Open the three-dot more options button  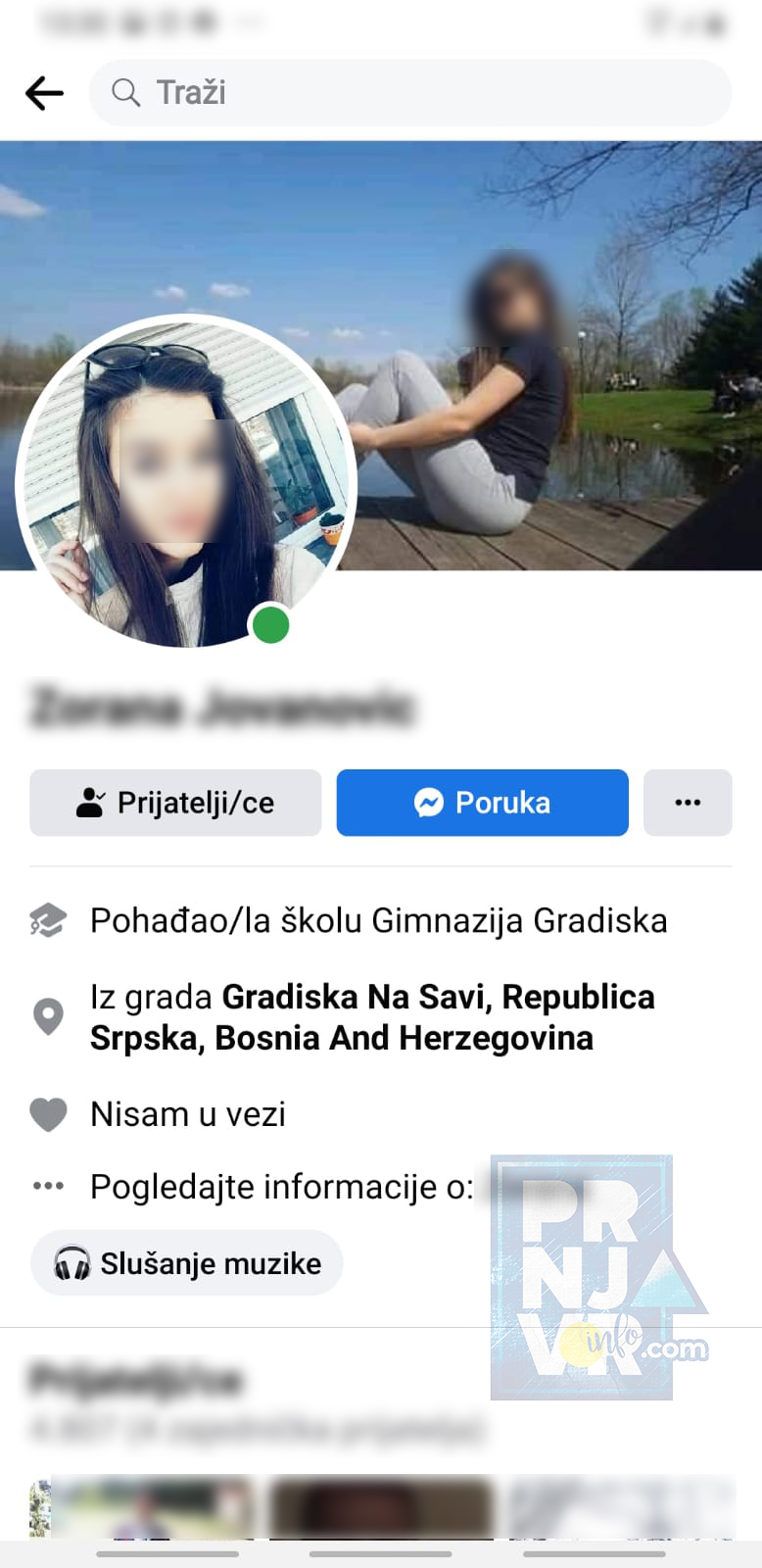(x=688, y=803)
